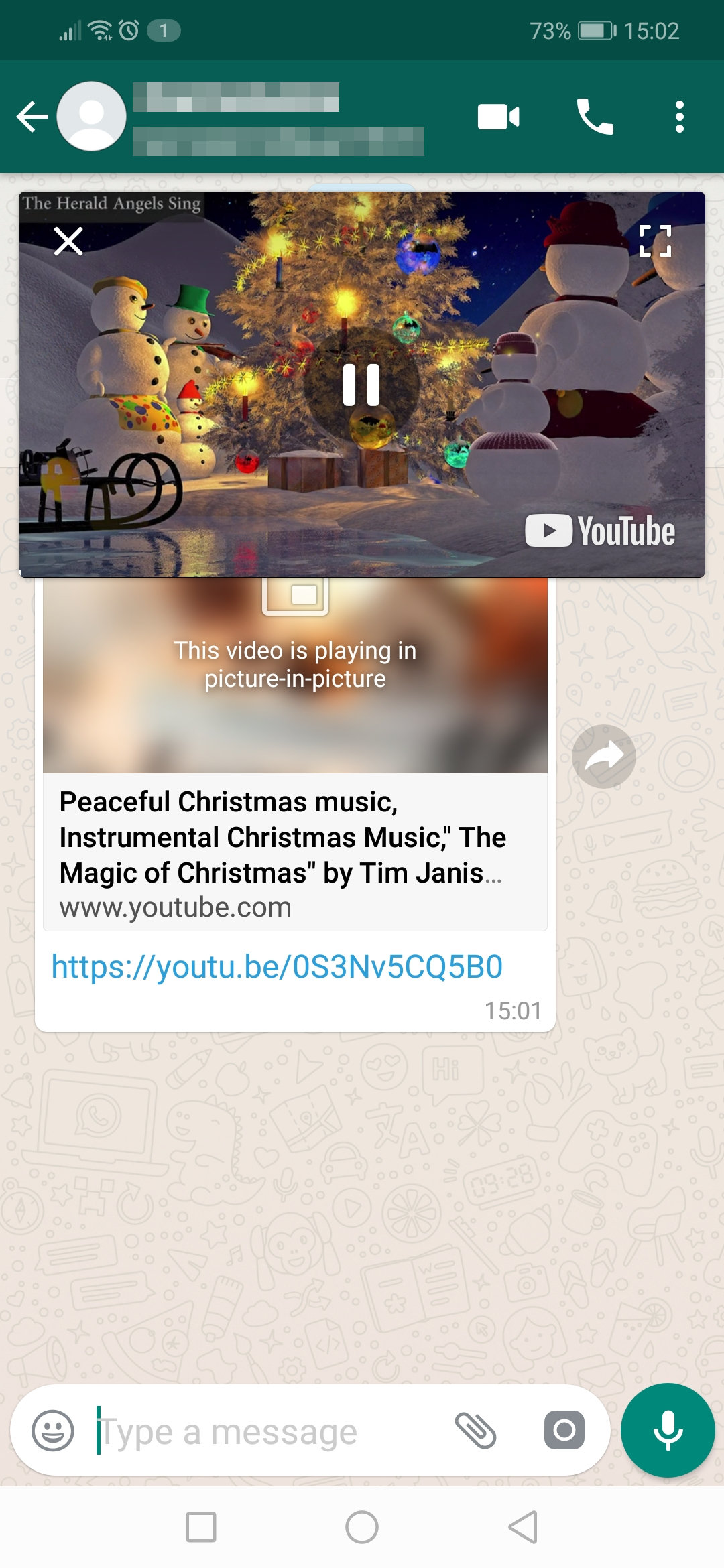
Task: Forward the YouTube link message
Action: 603,757
